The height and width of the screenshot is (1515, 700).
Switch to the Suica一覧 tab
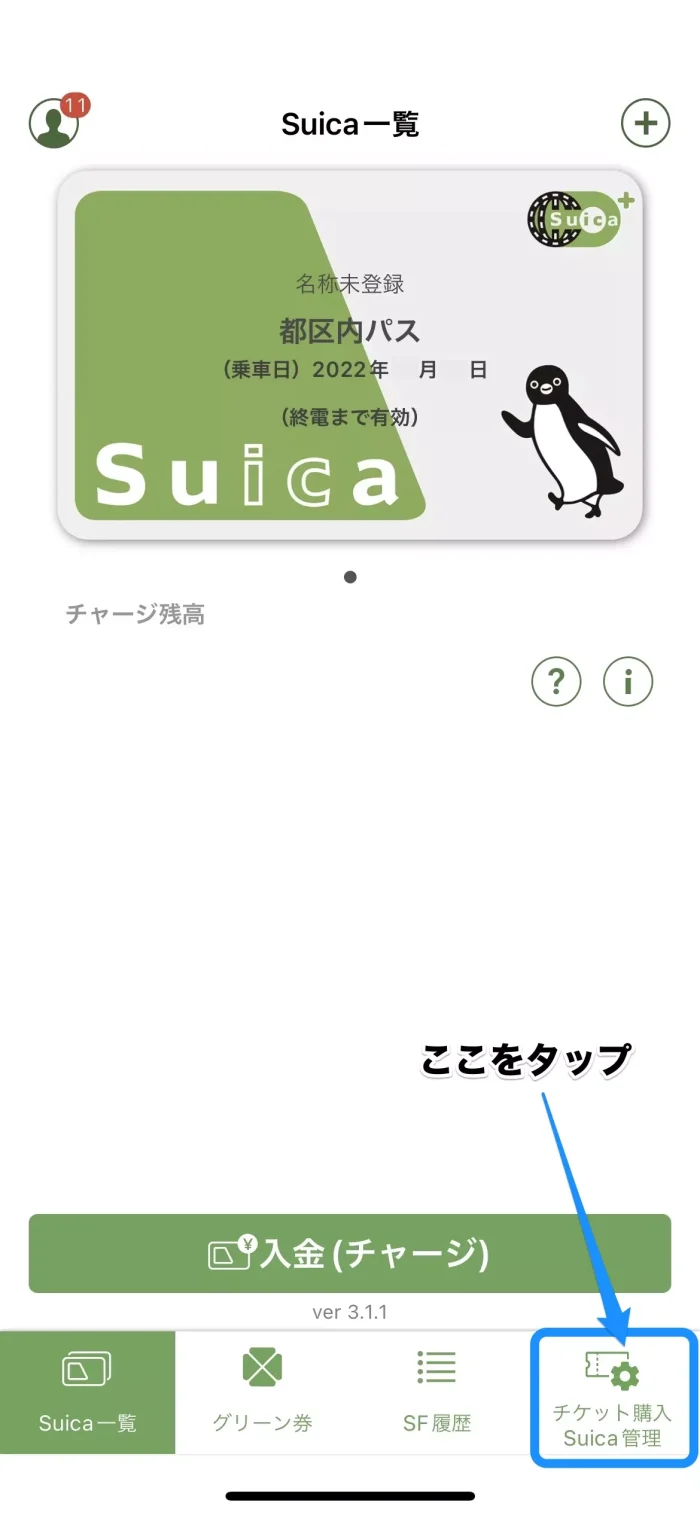tap(88, 1392)
